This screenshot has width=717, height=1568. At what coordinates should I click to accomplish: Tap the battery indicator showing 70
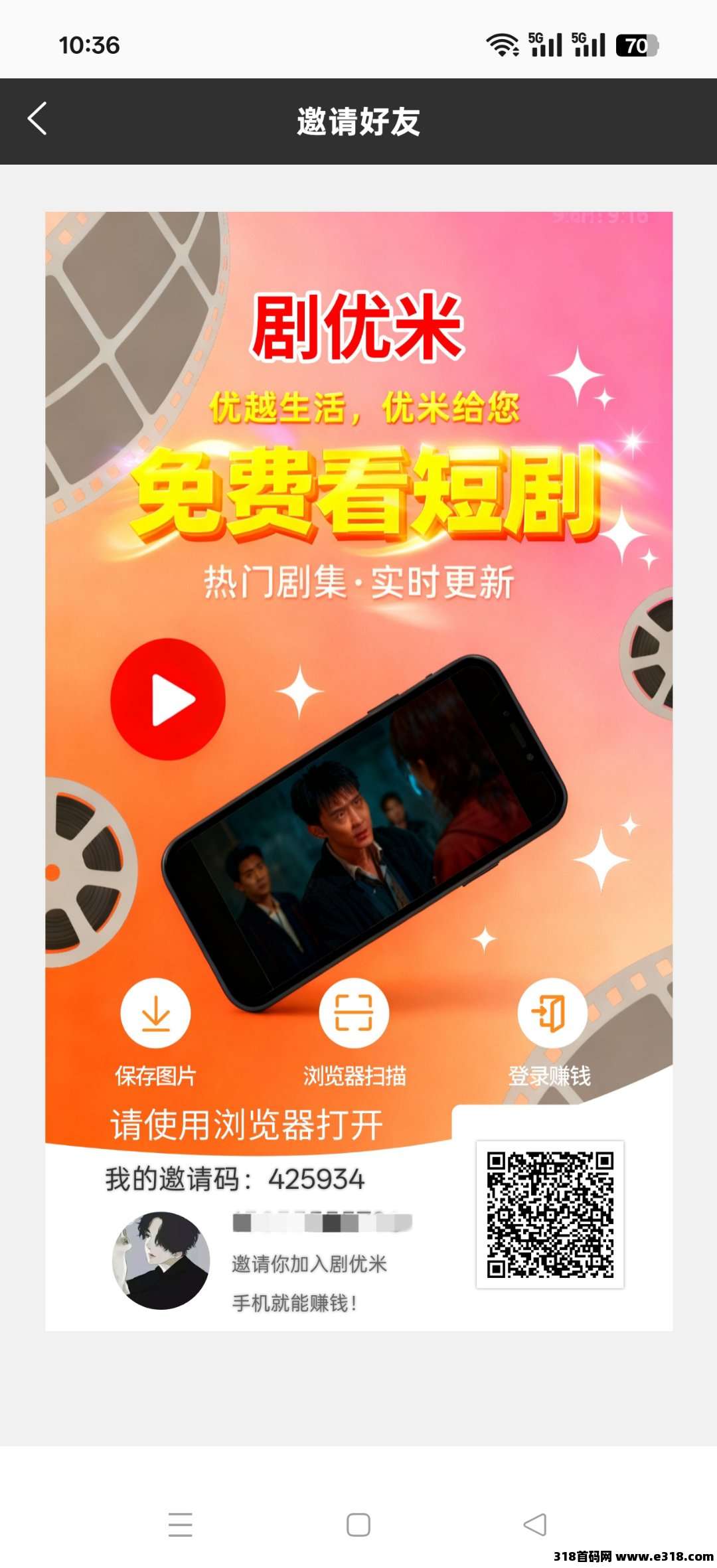[x=635, y=45]
